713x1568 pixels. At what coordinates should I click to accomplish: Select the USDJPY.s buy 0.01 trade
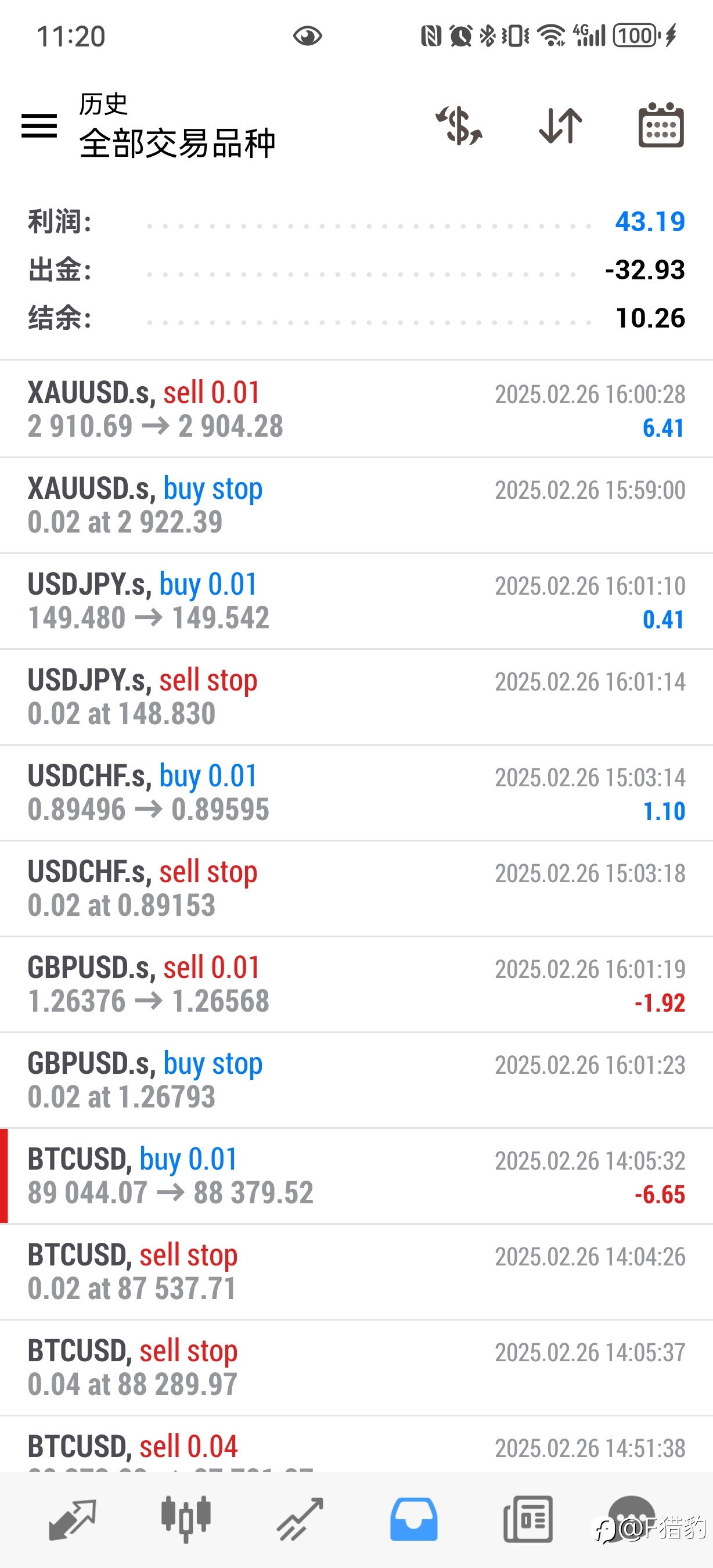(356, 601)
